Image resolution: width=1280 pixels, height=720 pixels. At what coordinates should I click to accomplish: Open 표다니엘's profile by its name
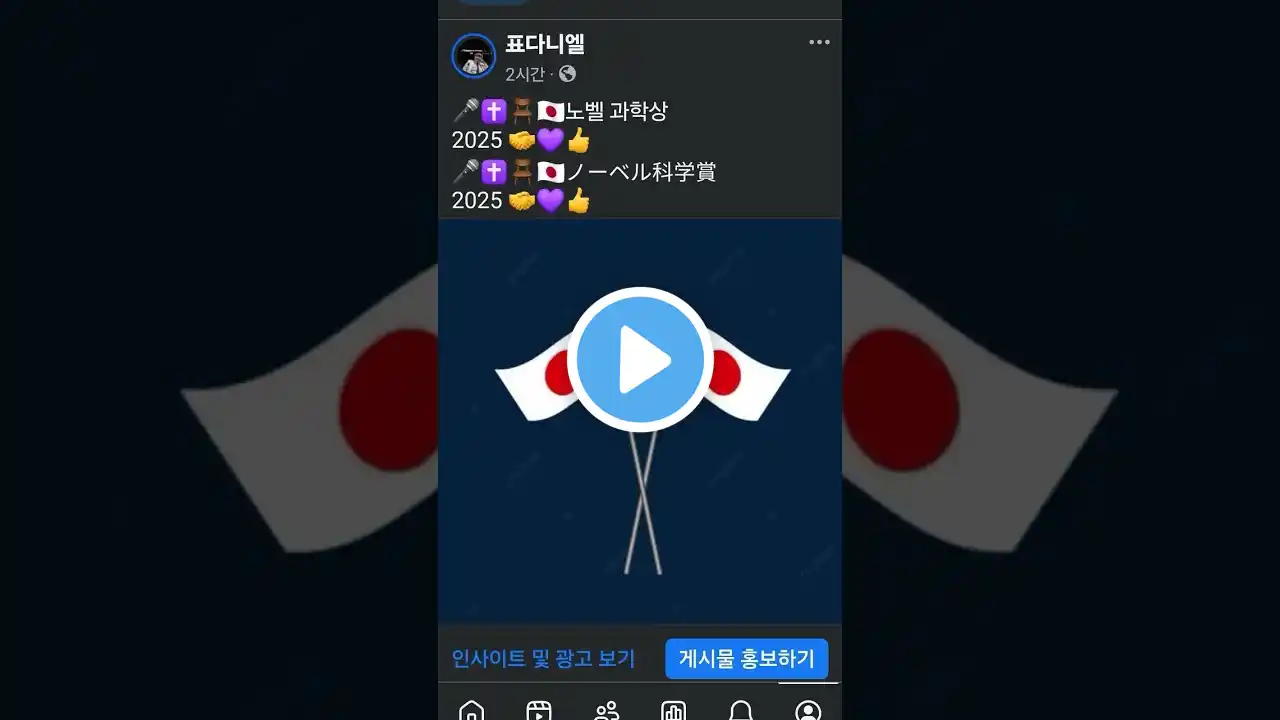545,44
